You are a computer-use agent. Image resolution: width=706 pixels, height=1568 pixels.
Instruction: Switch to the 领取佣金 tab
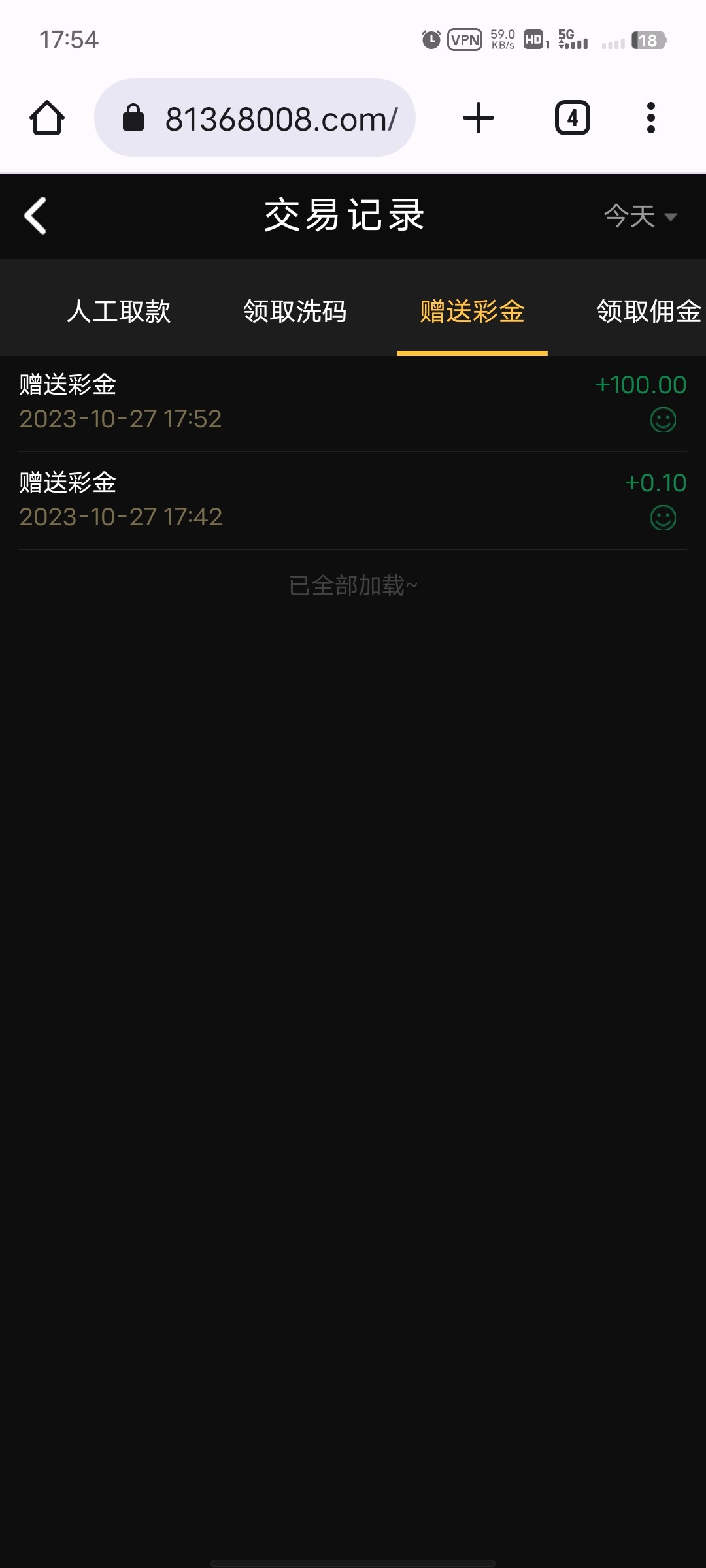click(648, 311)
